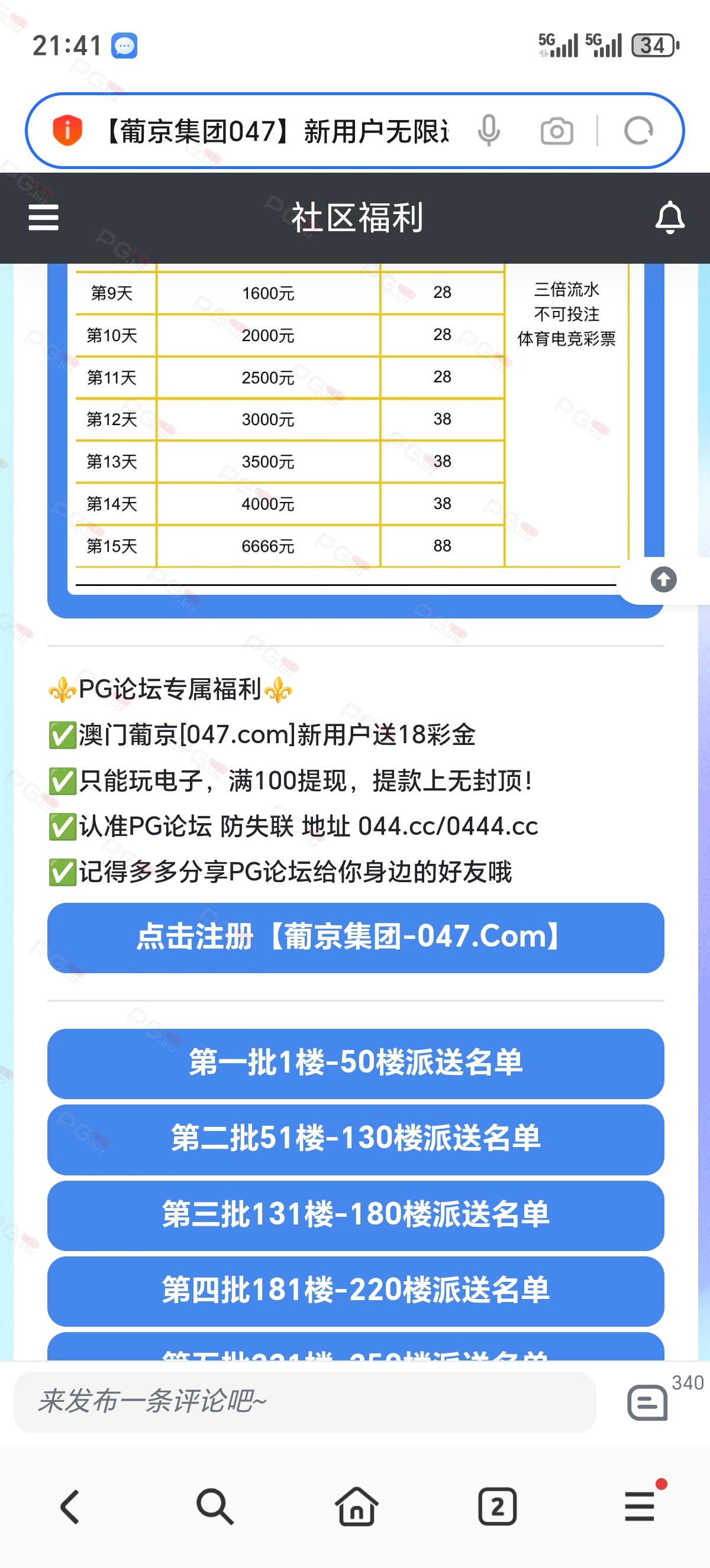Start voice search with microphone icon
This screenshot has height=1568, width=710.
click(x=488, y=131)
